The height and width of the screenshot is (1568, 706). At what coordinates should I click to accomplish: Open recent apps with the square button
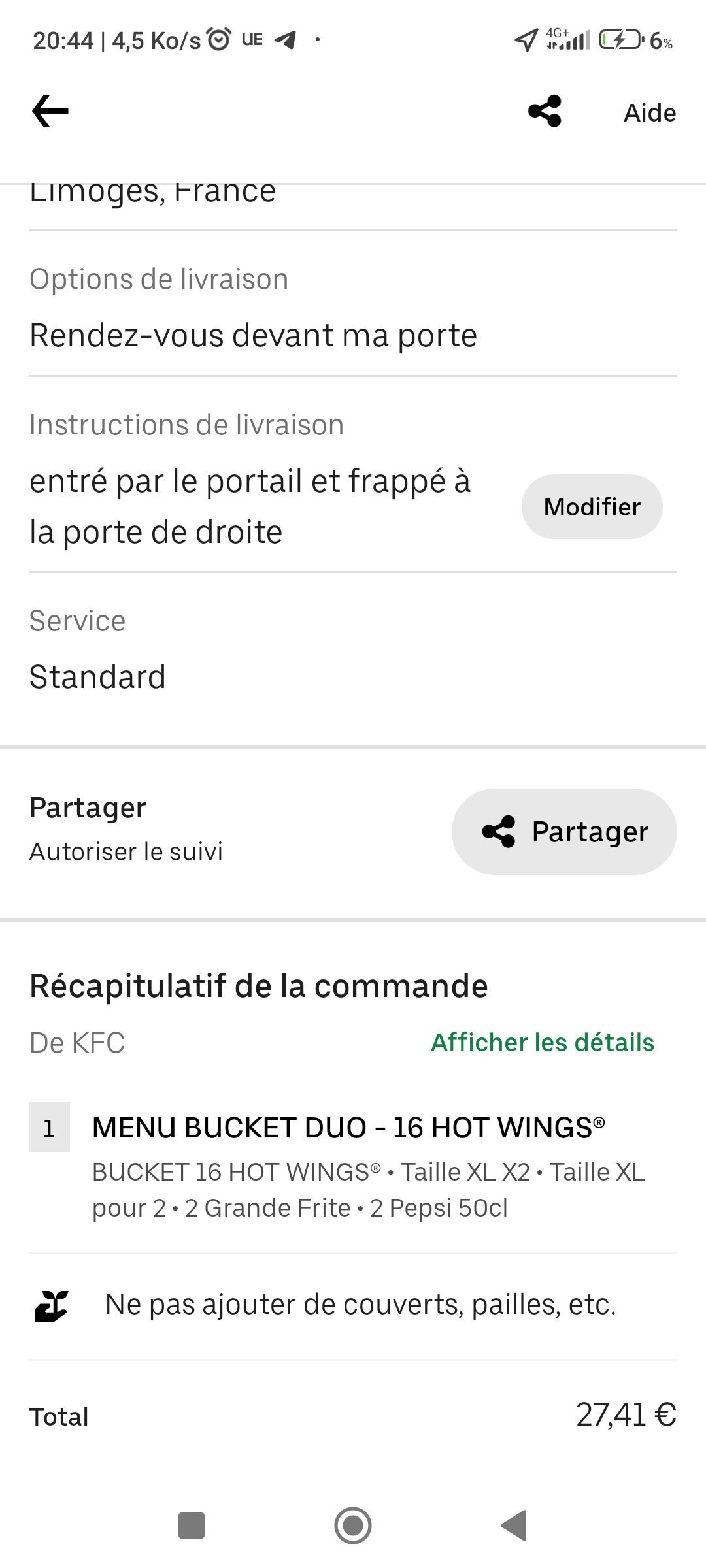[192, 1526]
